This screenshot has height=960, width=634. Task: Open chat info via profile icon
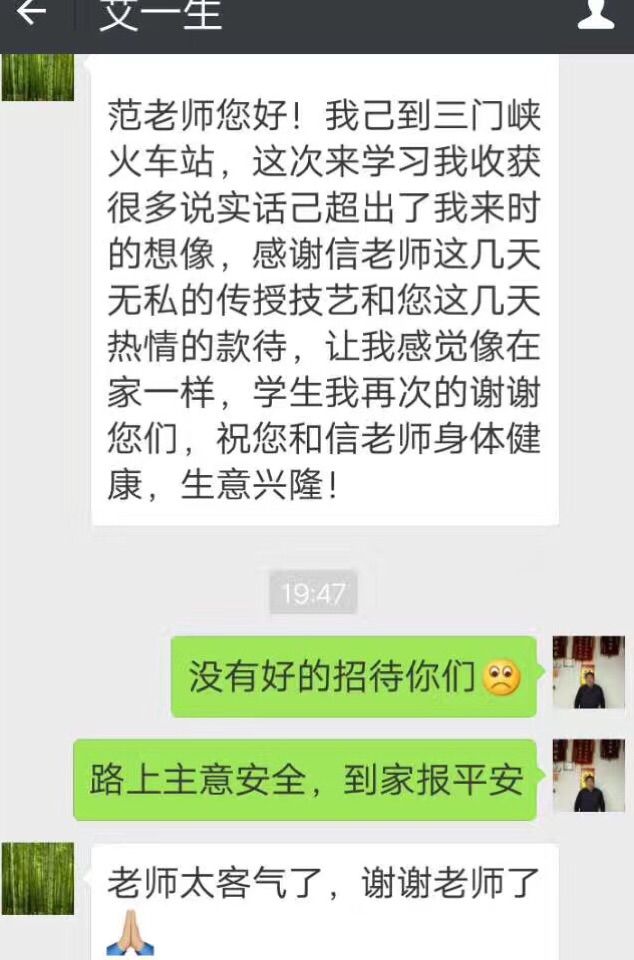click(597, 14)
